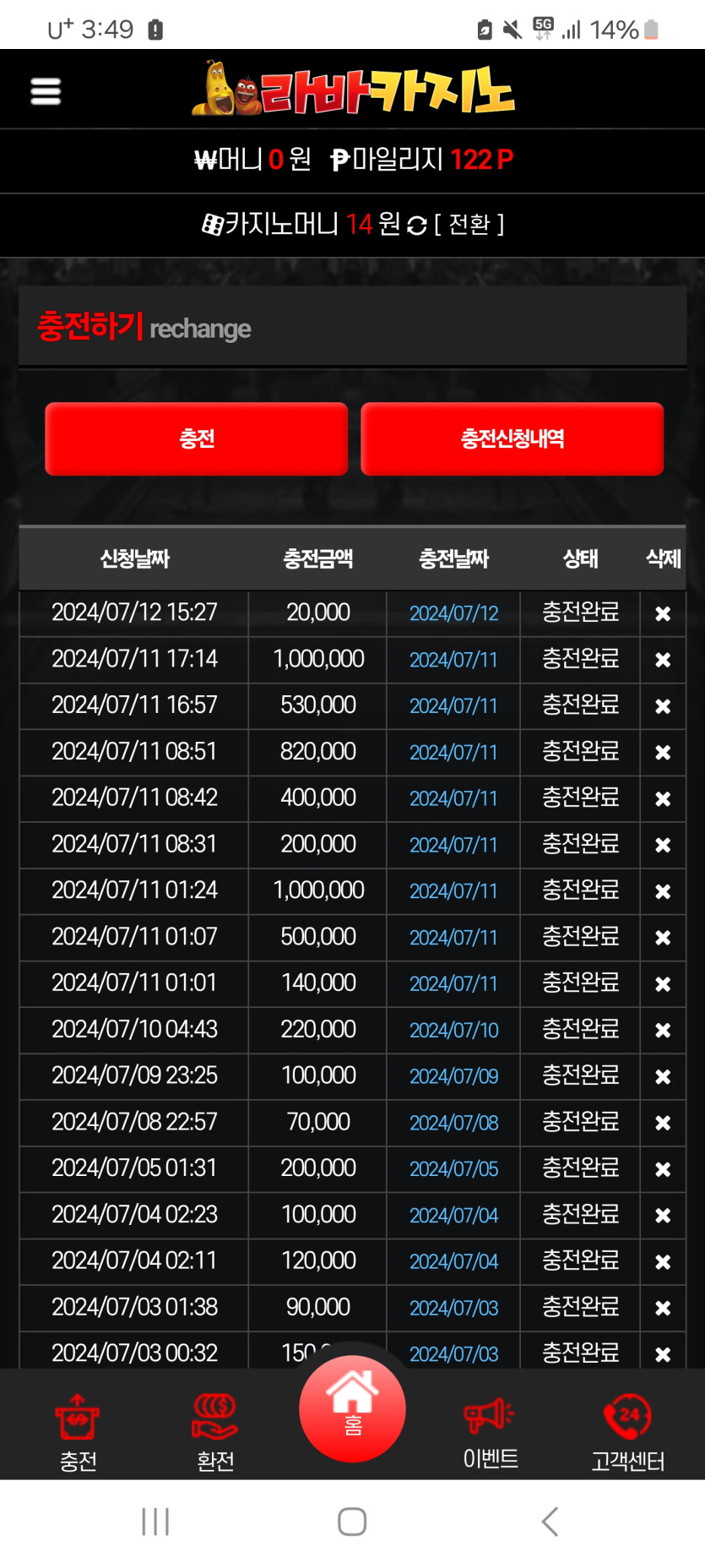The image size is (705, 1568).
Task: Select the red 충전 button
Action: [x=197, y=438]
